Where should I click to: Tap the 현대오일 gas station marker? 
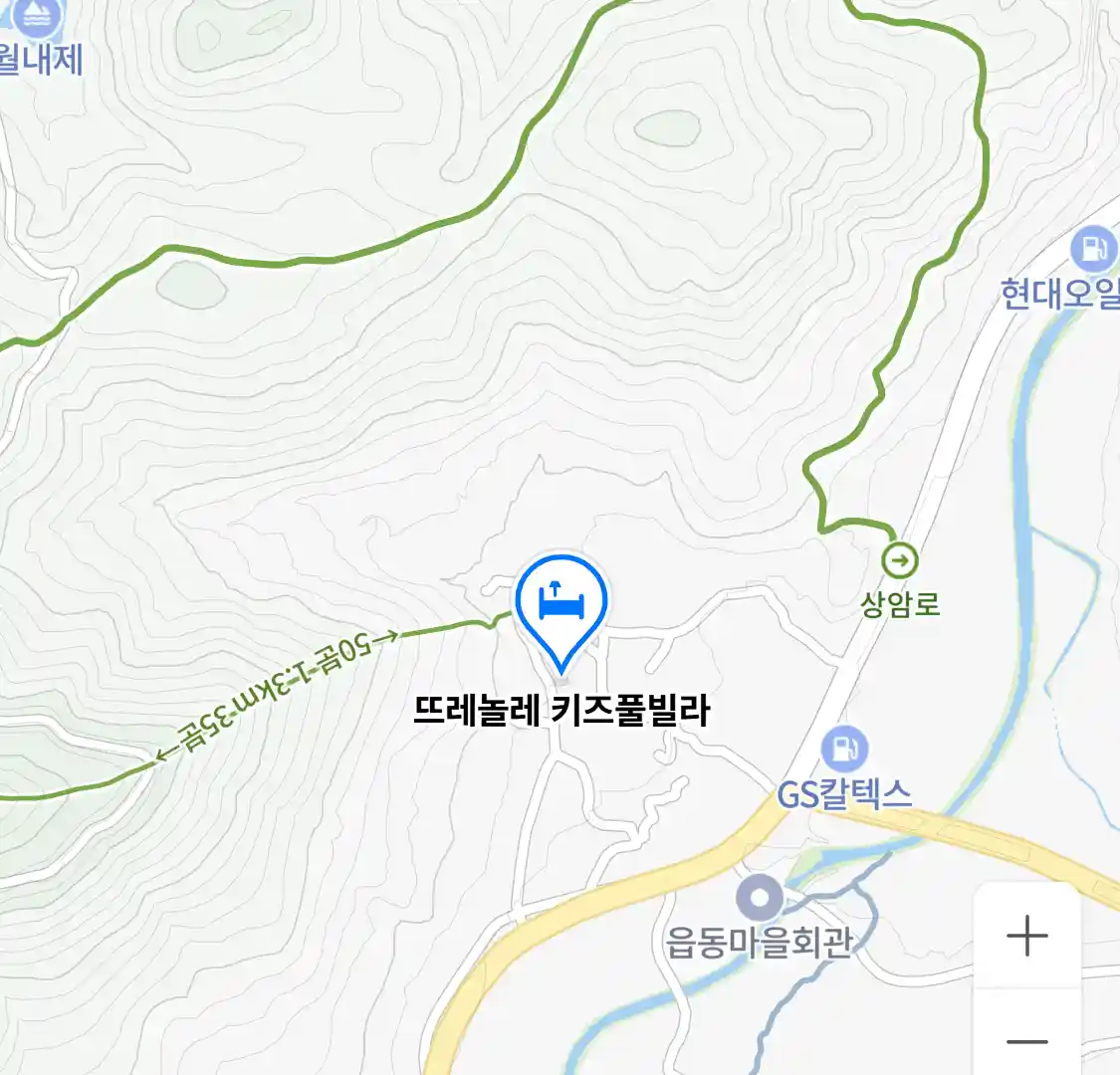[1093, 249]
